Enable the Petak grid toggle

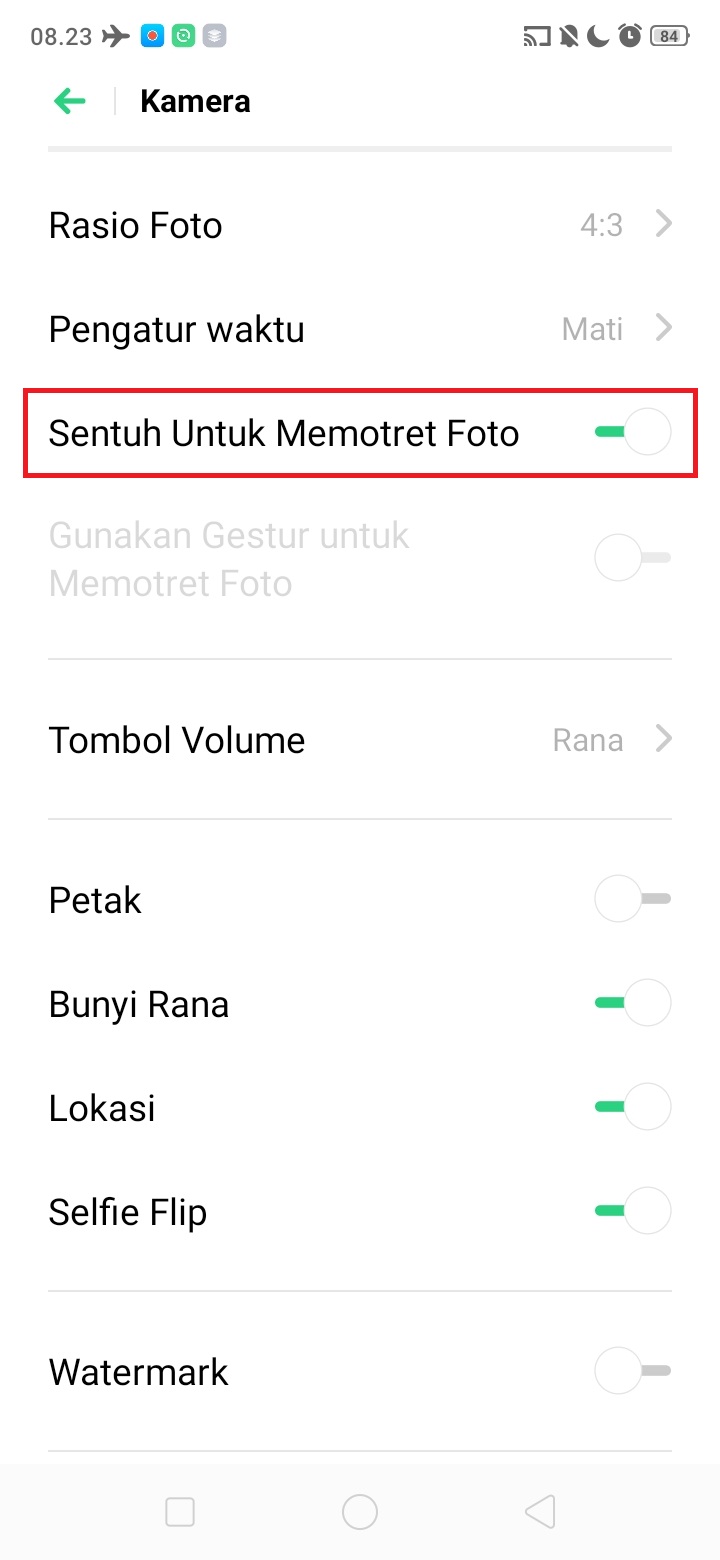(x=633, y=899)
